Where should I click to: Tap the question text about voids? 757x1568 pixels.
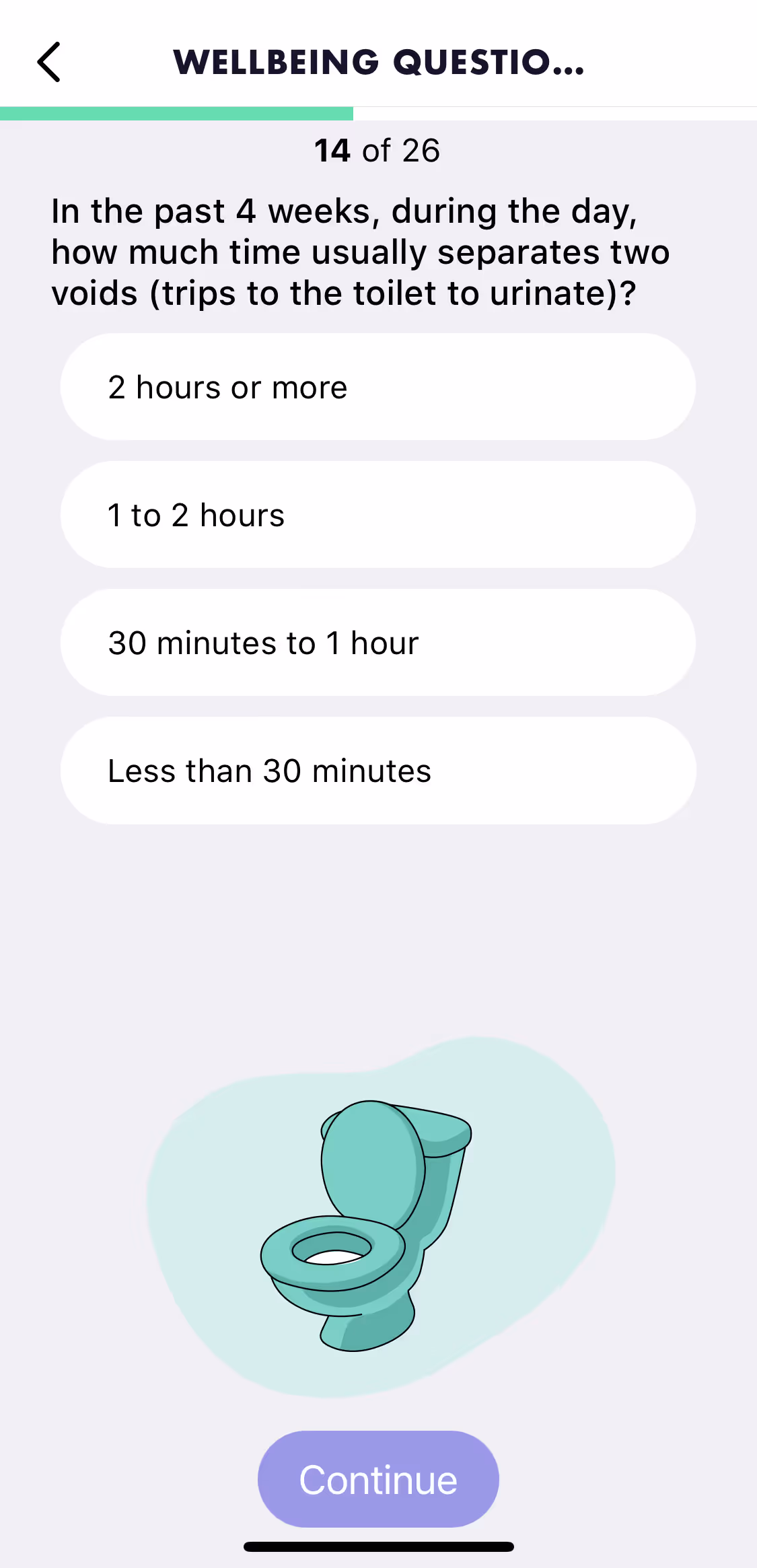click(360, 252)
